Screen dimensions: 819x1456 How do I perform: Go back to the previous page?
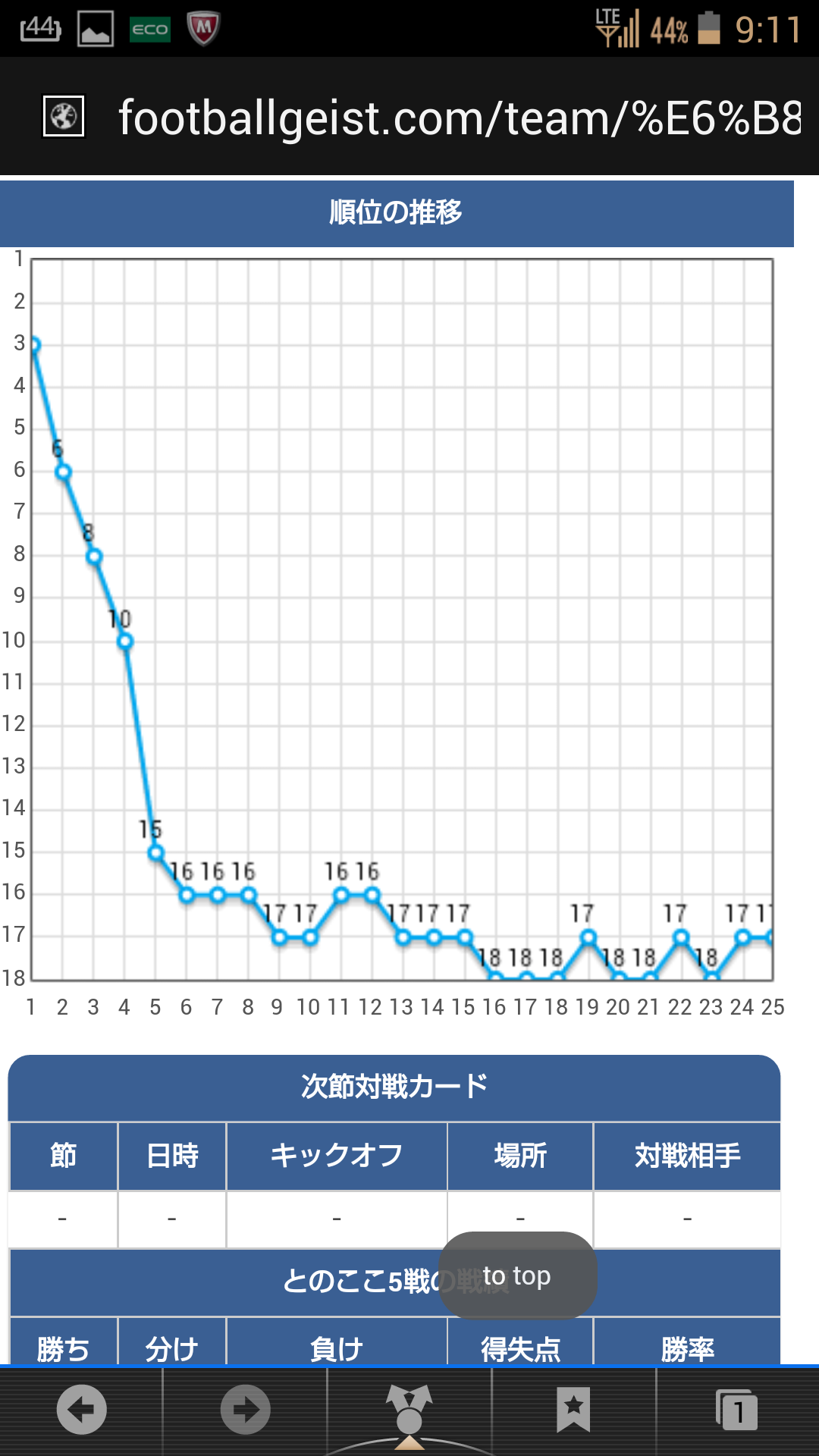pos(81,1410)
